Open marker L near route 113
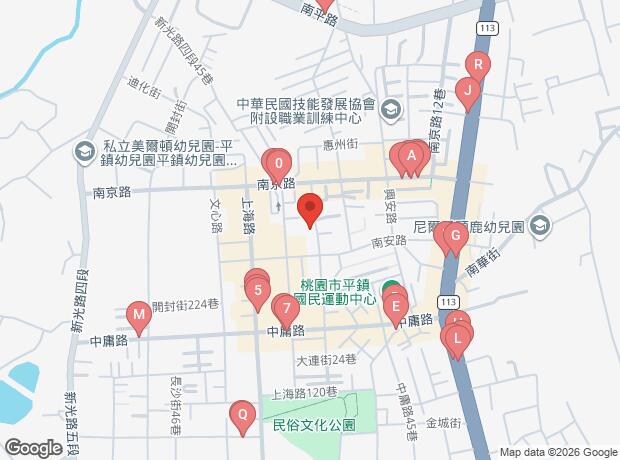This screenshot has height=460, width=620. point(458,338)
